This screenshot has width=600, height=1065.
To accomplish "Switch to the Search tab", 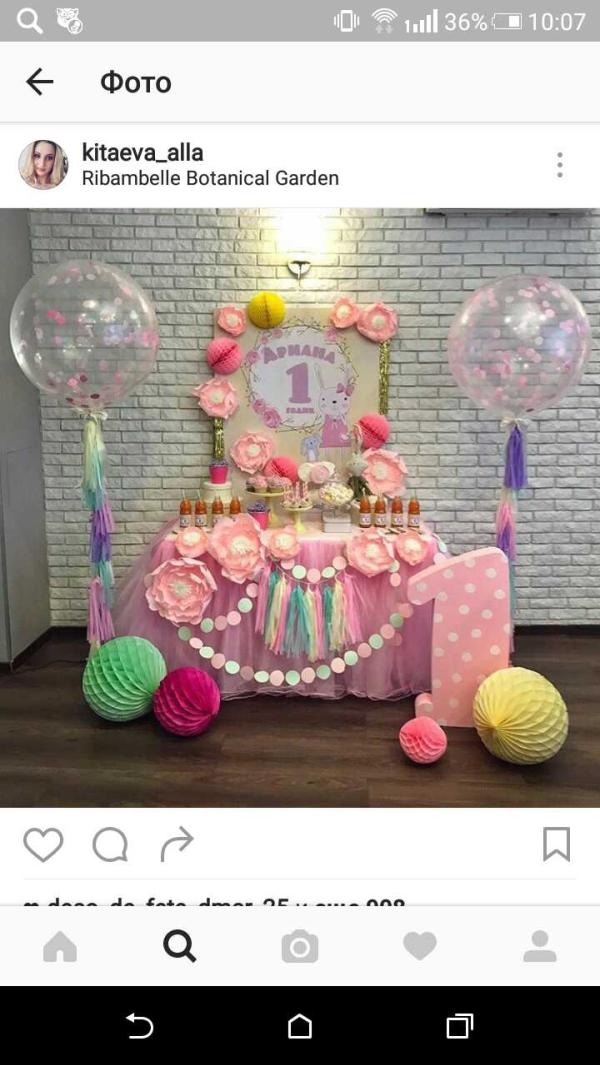I will click(180, 946).
